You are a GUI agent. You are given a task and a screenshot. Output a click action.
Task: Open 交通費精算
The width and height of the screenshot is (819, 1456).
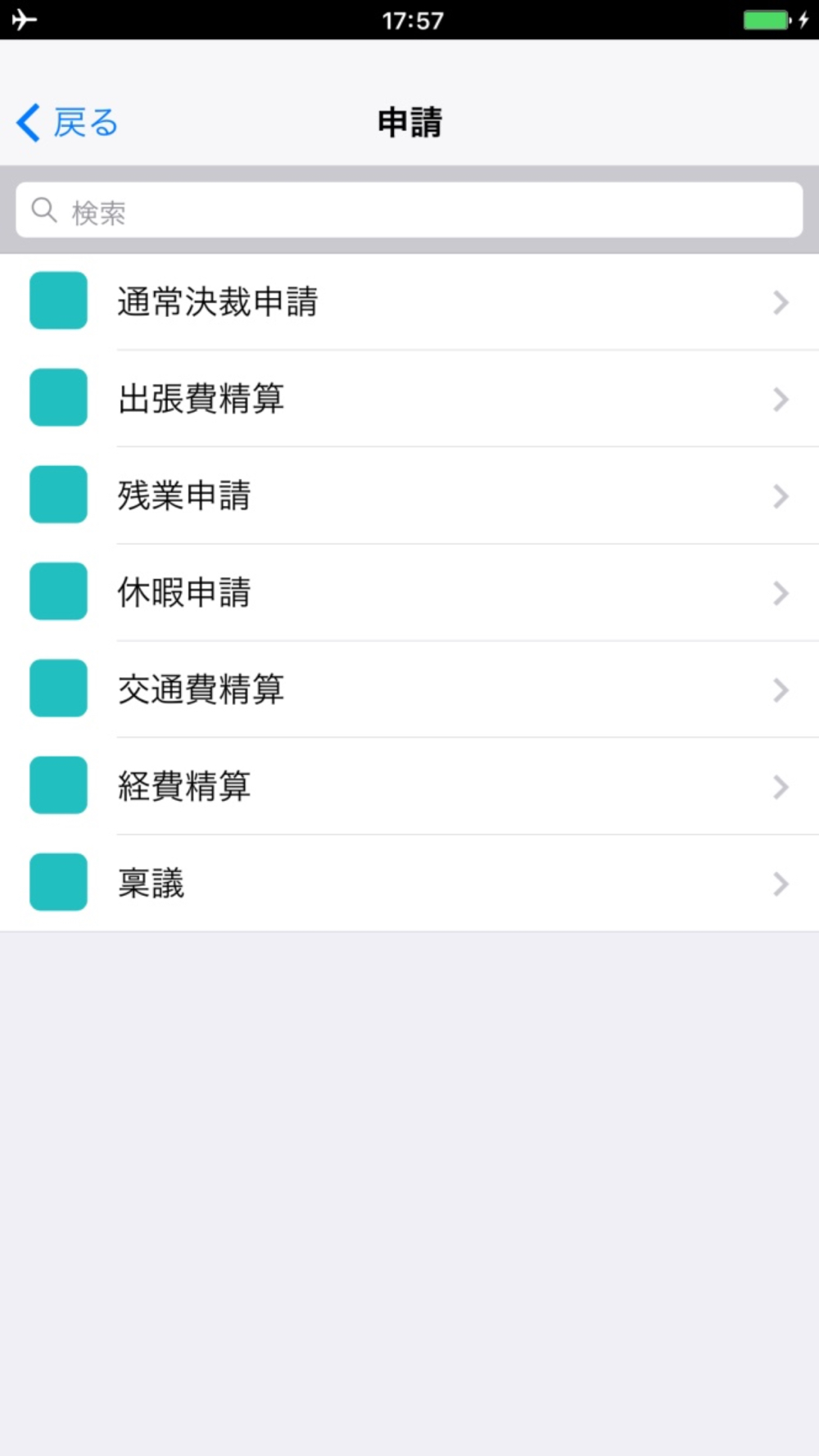pos(409,690)
